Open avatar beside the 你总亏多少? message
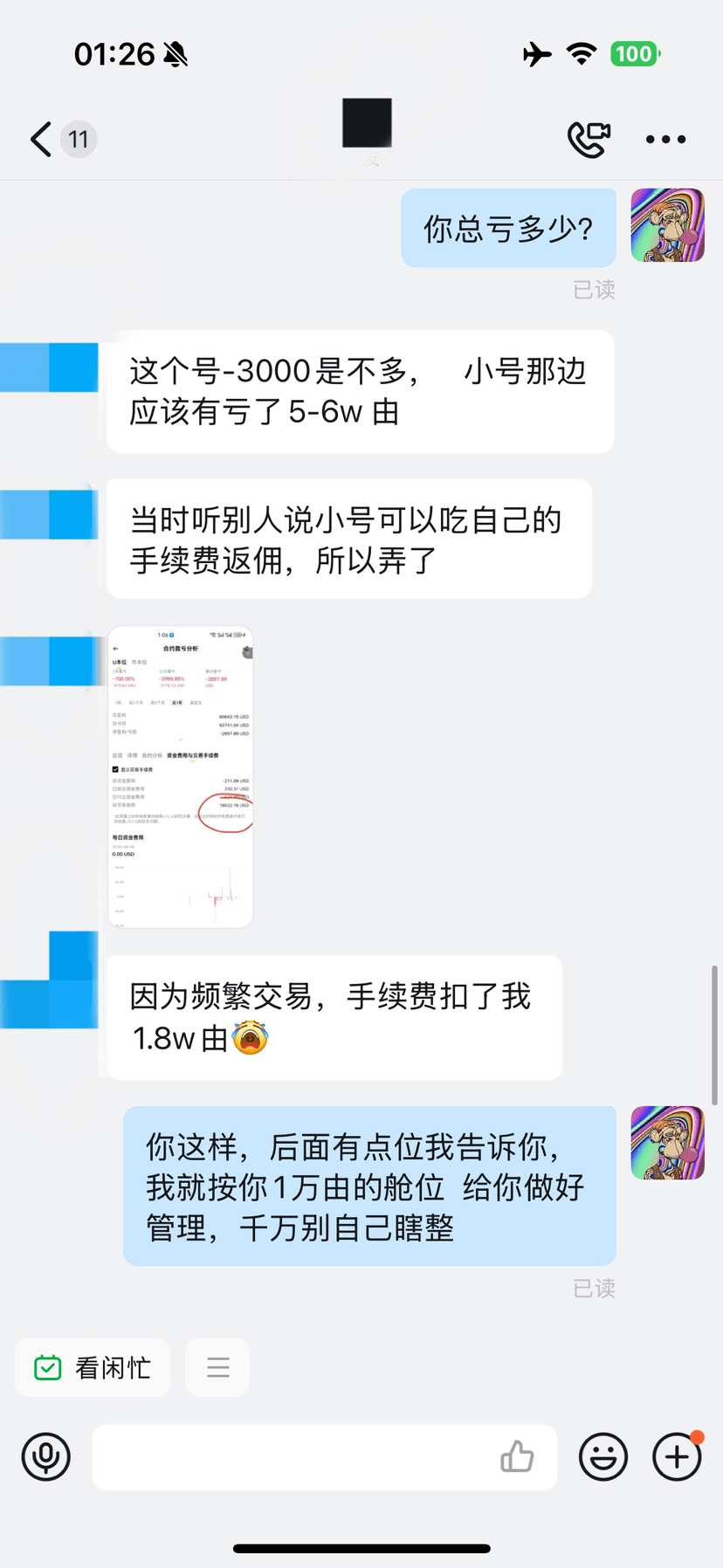723x1568 pixels. click(667, 225)
